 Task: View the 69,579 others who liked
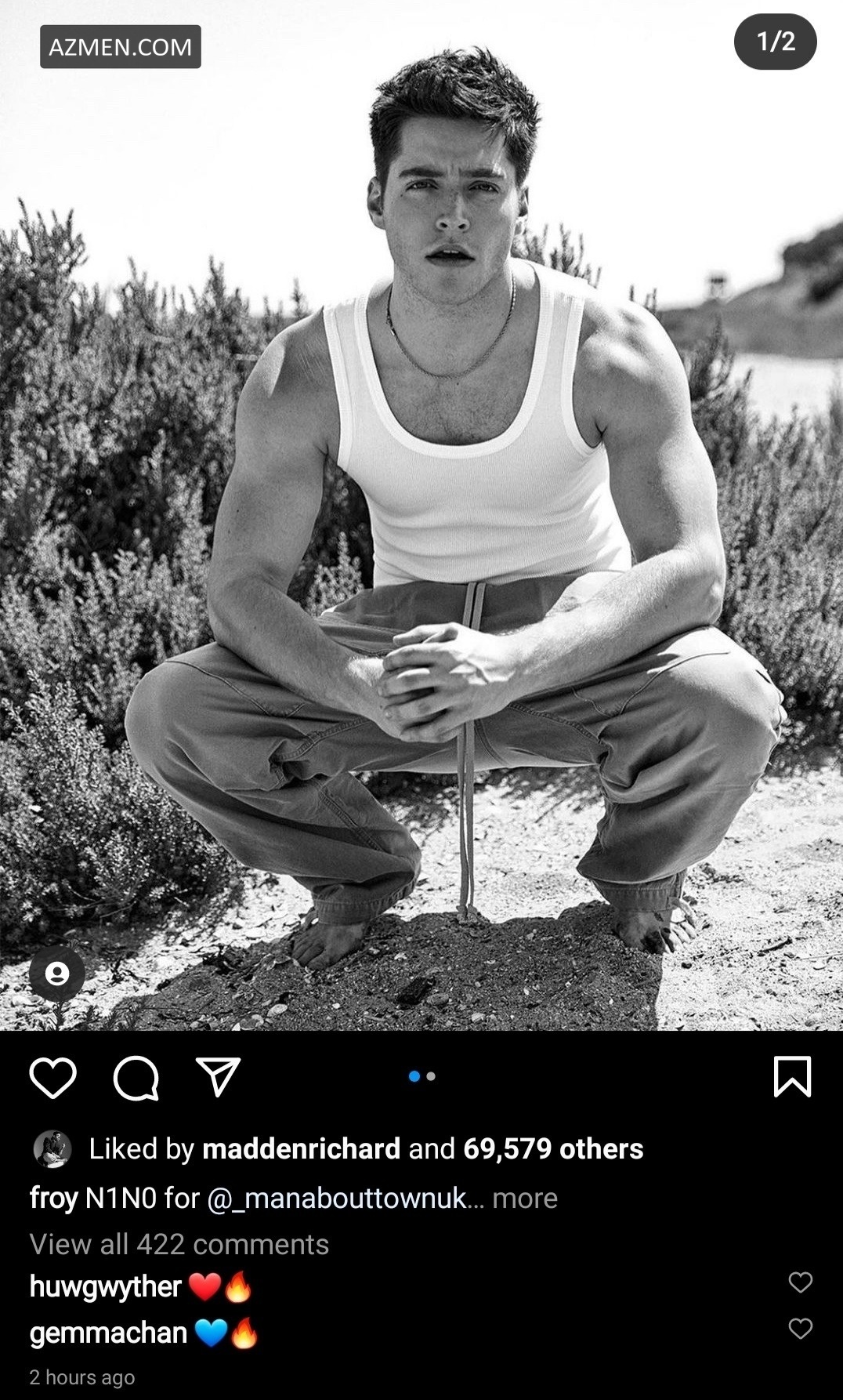point(553,1148)
